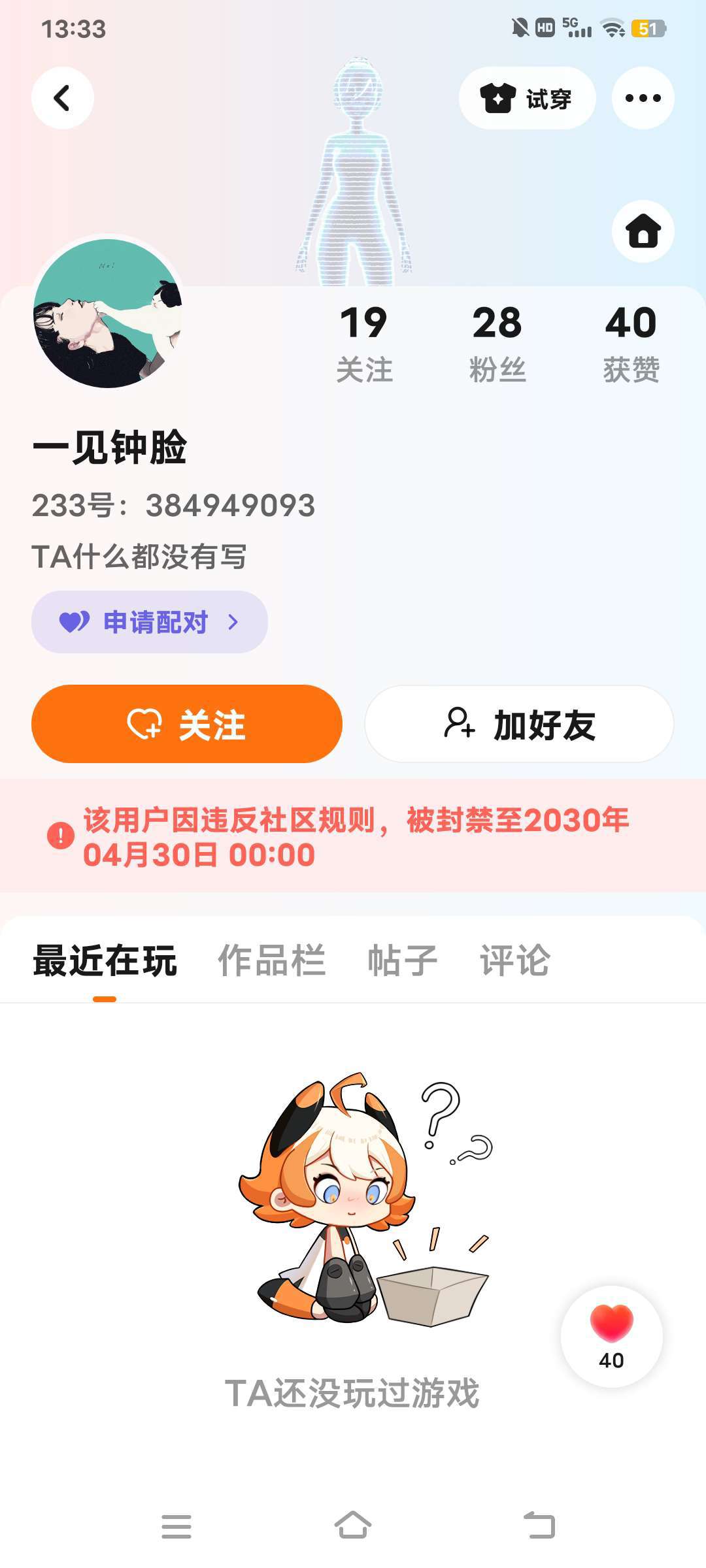Tap the 试穿 try-on button

point(527,98)
